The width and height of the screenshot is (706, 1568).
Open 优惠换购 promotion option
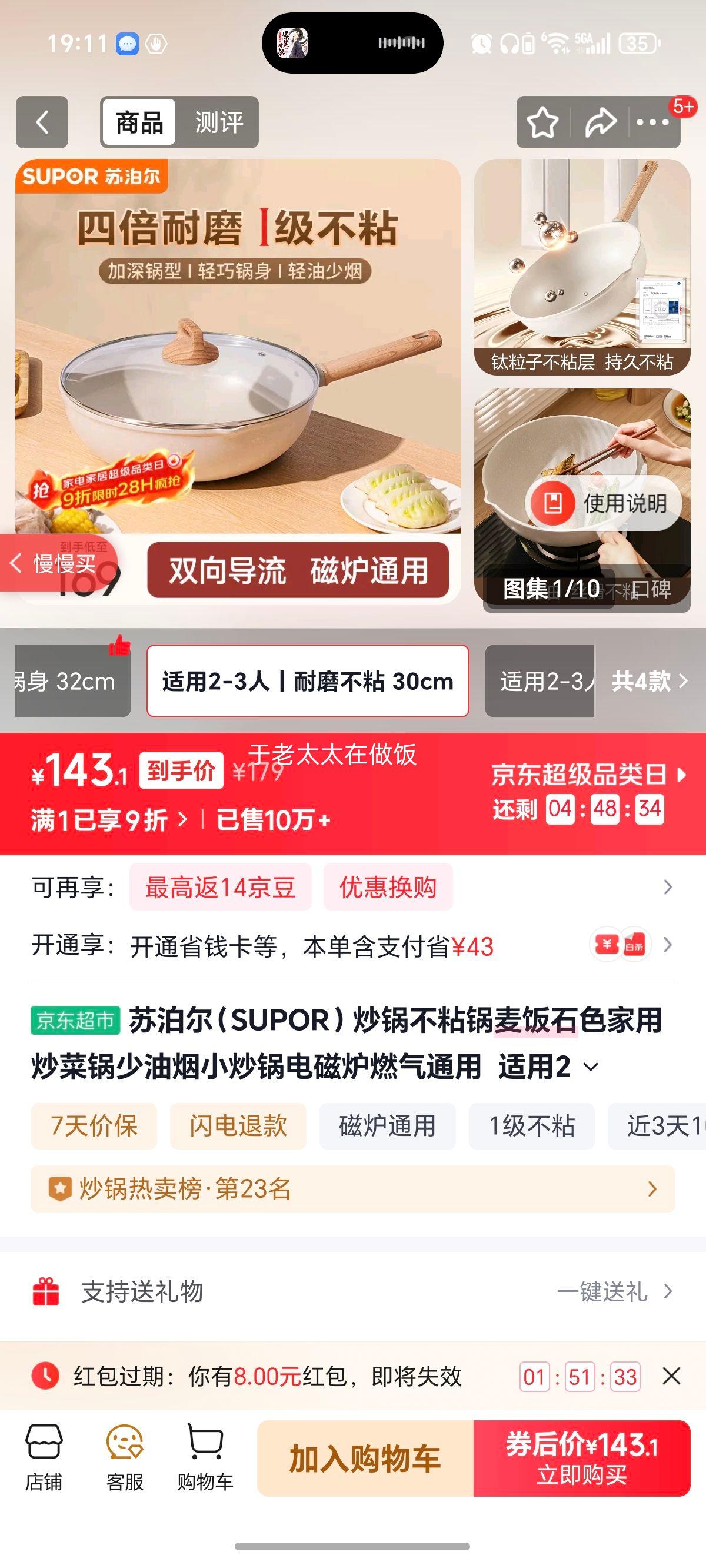[x=388, y=888]
